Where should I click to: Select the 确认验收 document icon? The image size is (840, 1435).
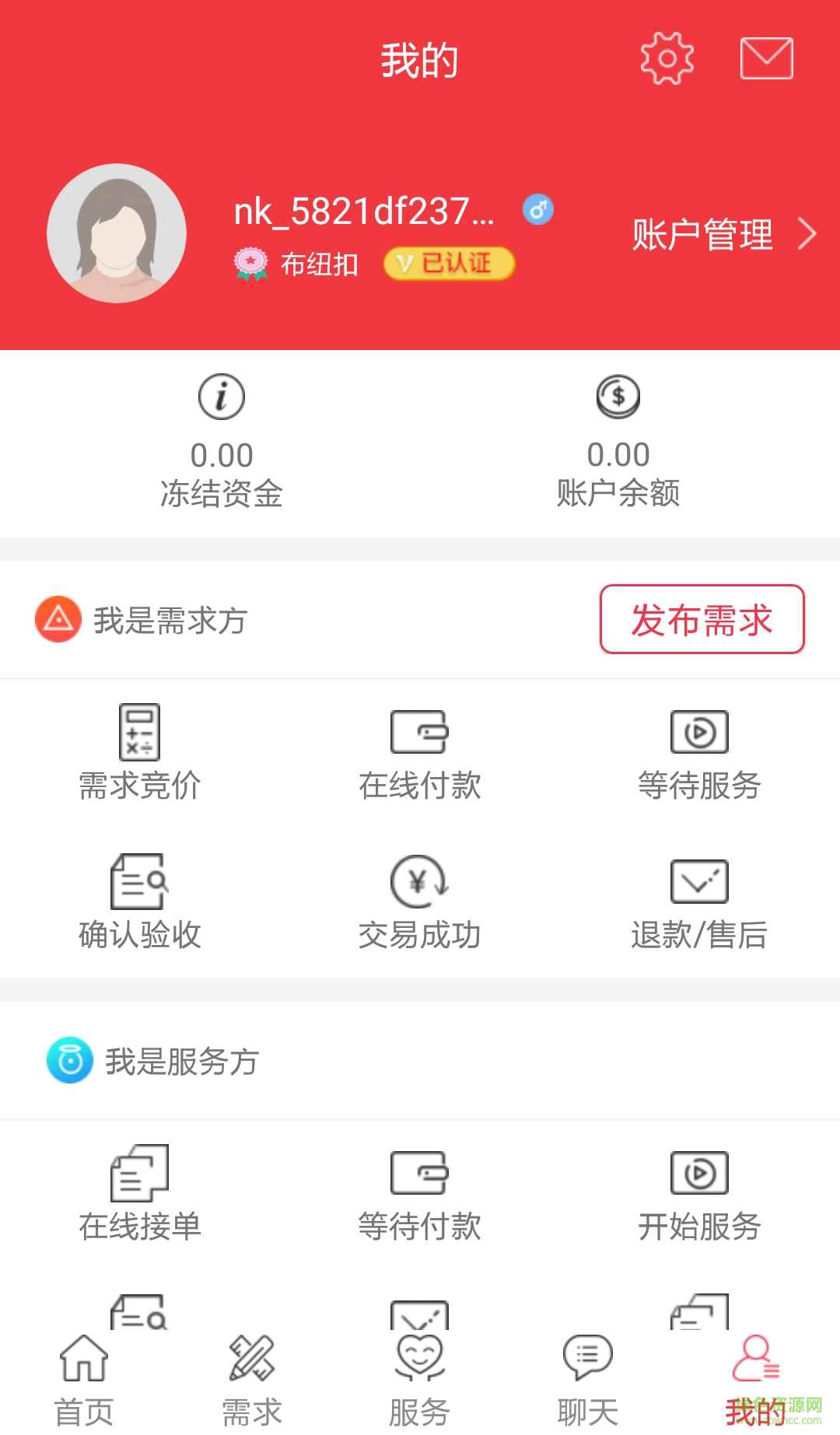[x=138, y=882]
